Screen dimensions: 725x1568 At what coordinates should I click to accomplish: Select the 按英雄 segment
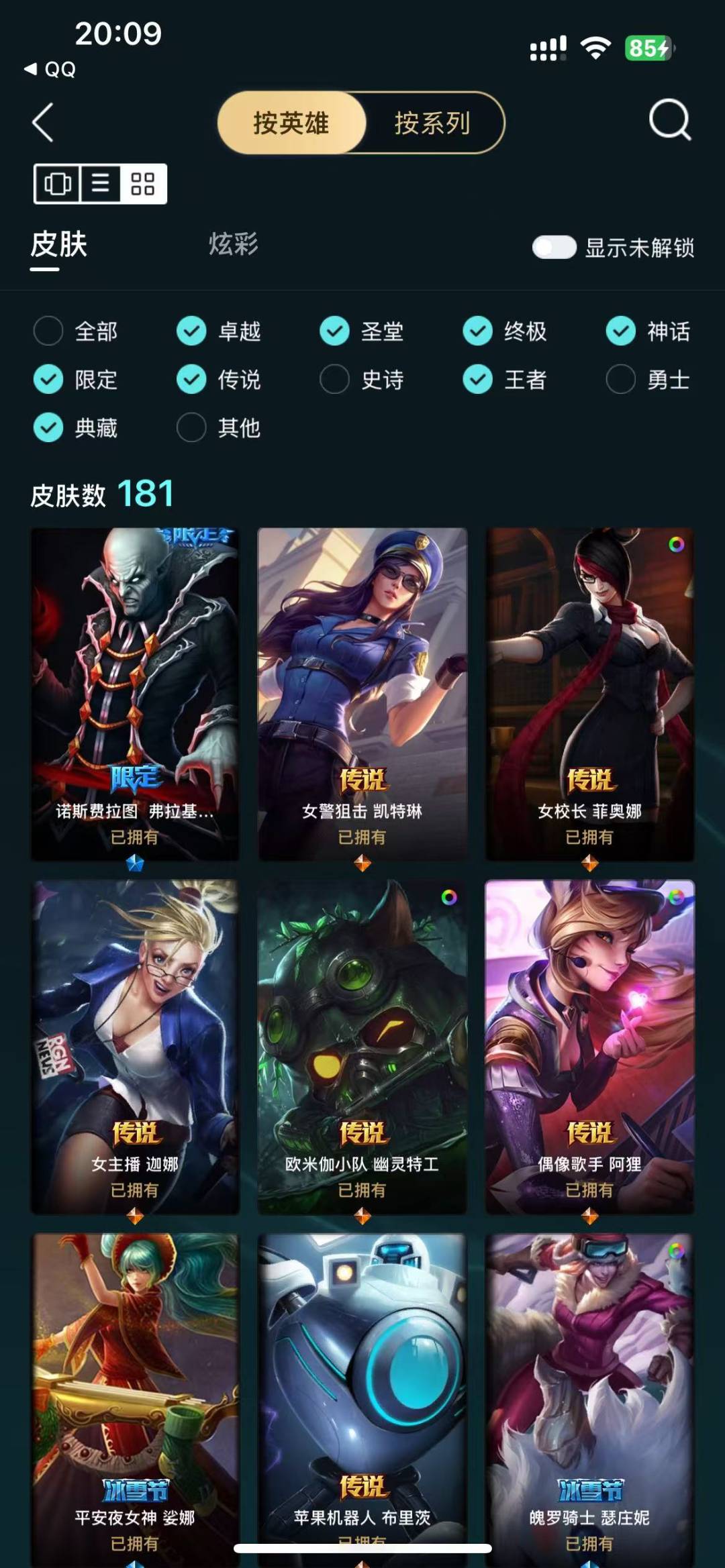coord(291,123)
